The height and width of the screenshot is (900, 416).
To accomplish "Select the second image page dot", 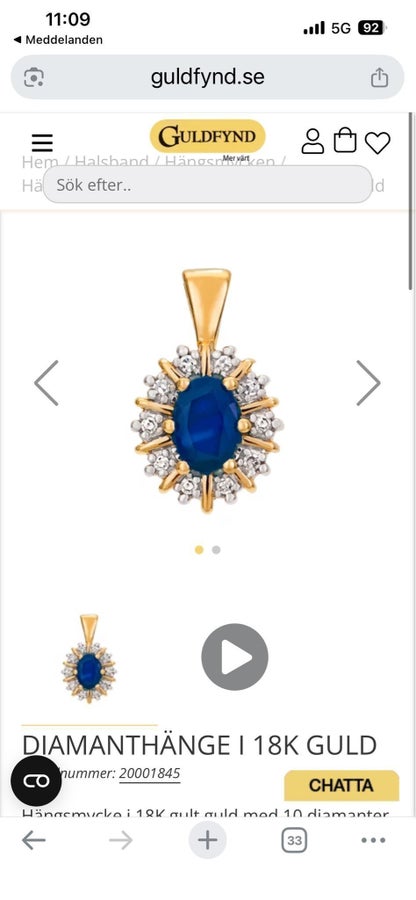I will pyautogui.click(x=216, y=550).
